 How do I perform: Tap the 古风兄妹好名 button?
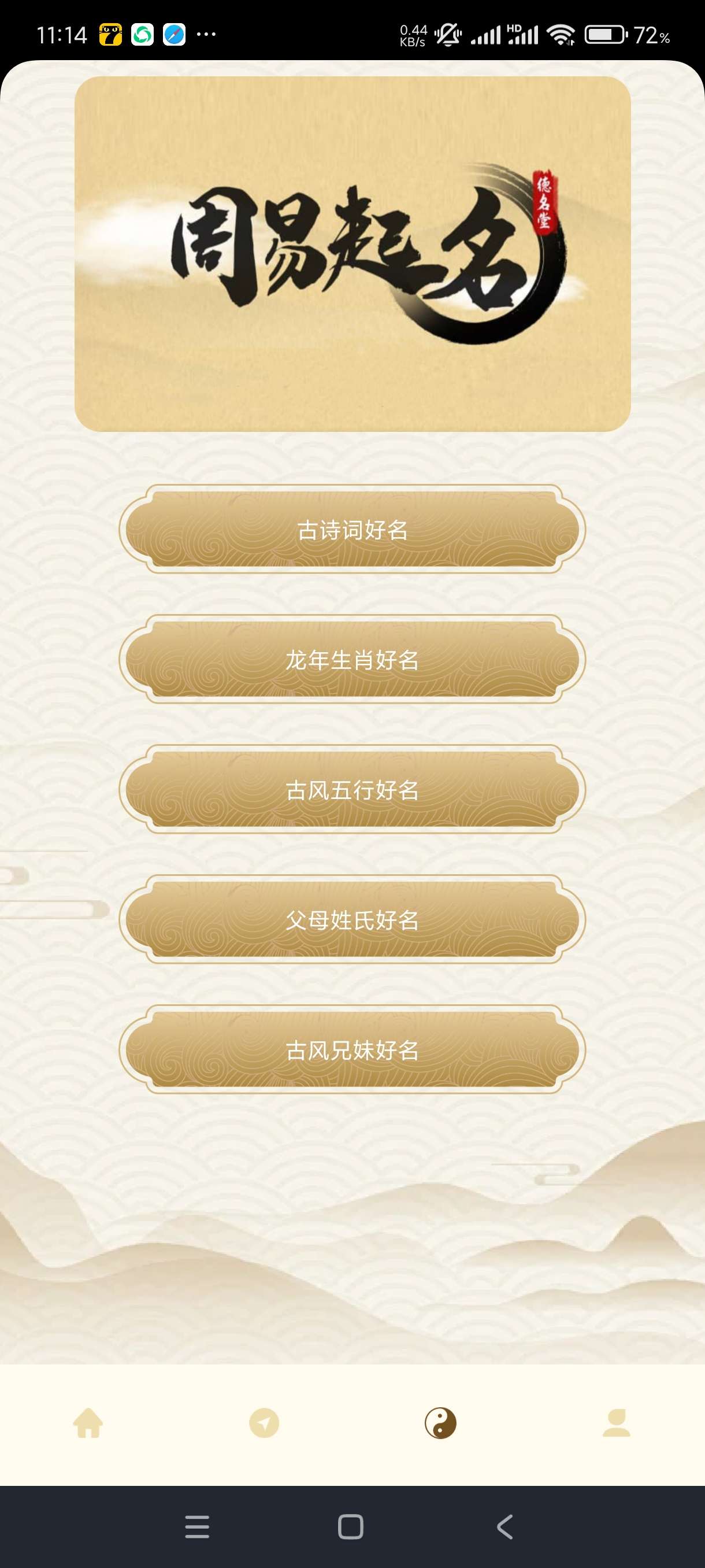(352, 1049)
